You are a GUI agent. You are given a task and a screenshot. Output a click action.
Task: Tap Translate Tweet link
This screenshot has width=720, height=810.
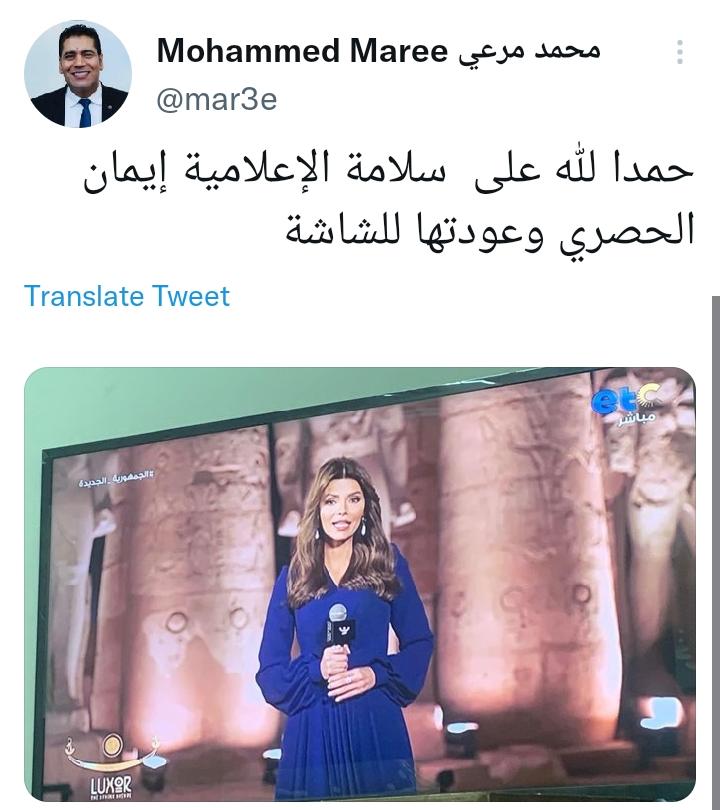click(127, 296)
